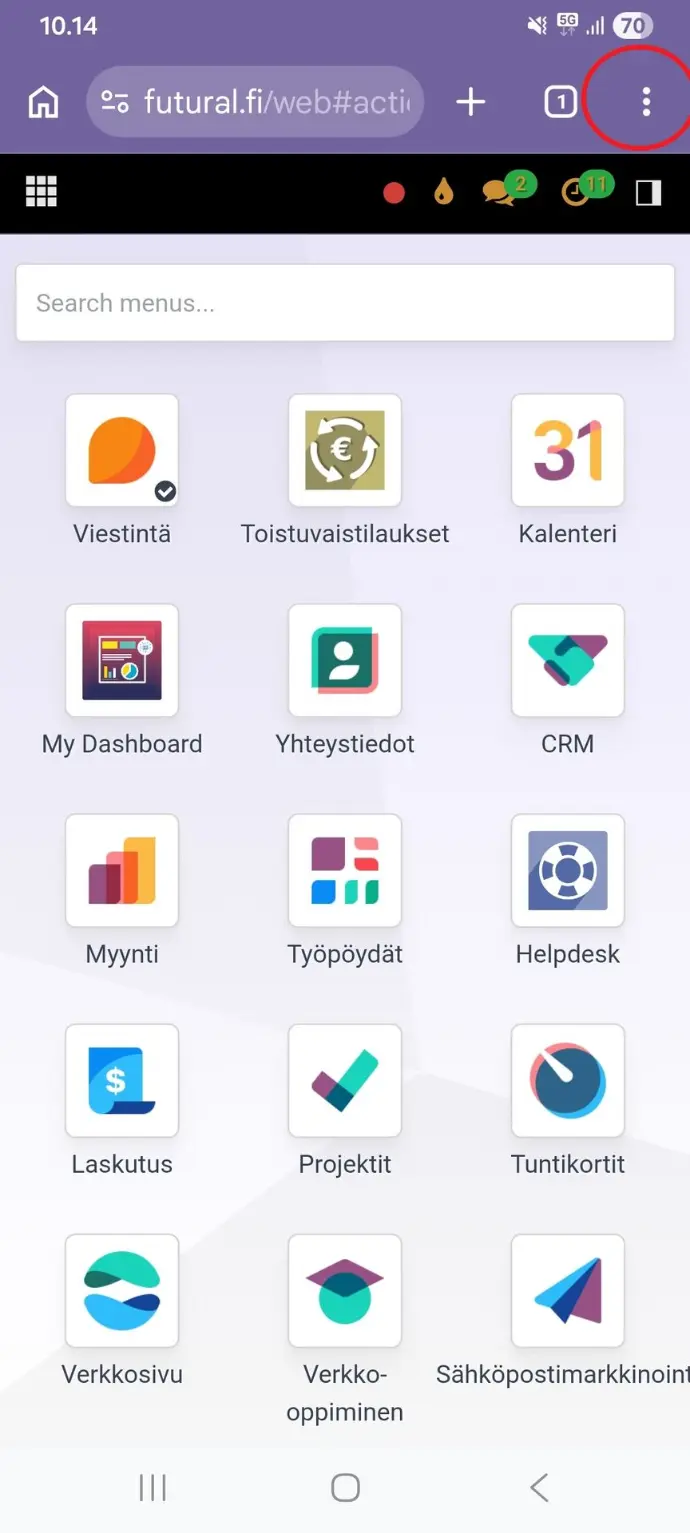Open the apps grid menu icon
The height and width of the screenshot is (1533, 690).
(x=41, y=191)
